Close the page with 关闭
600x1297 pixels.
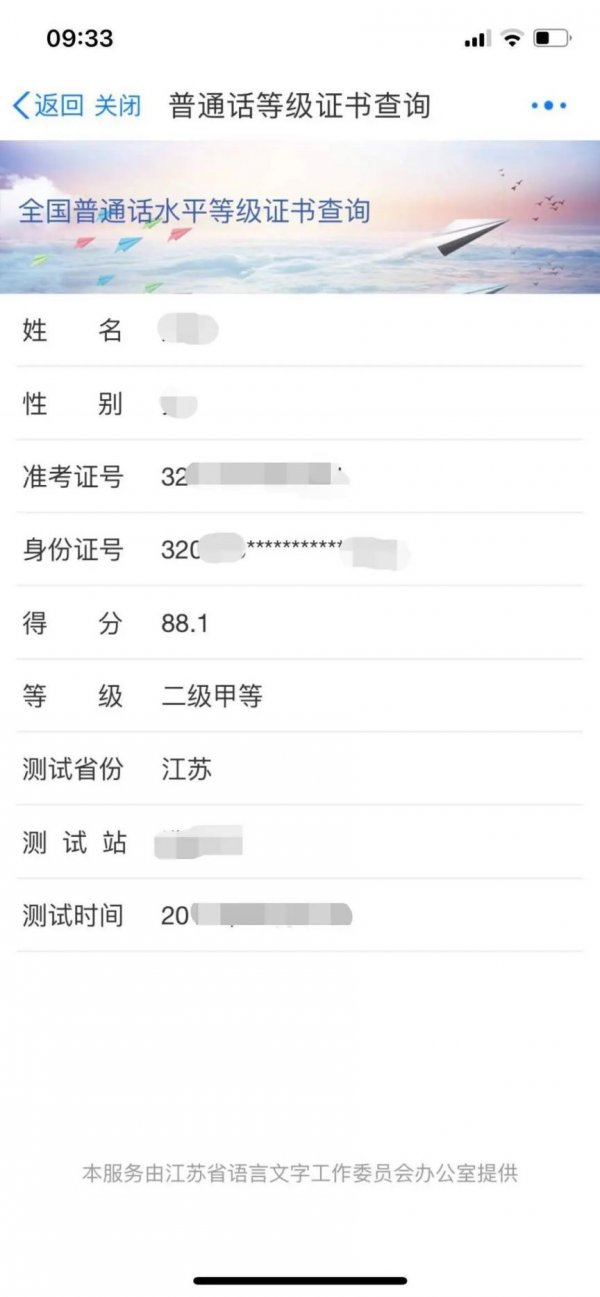coord(117,105)
